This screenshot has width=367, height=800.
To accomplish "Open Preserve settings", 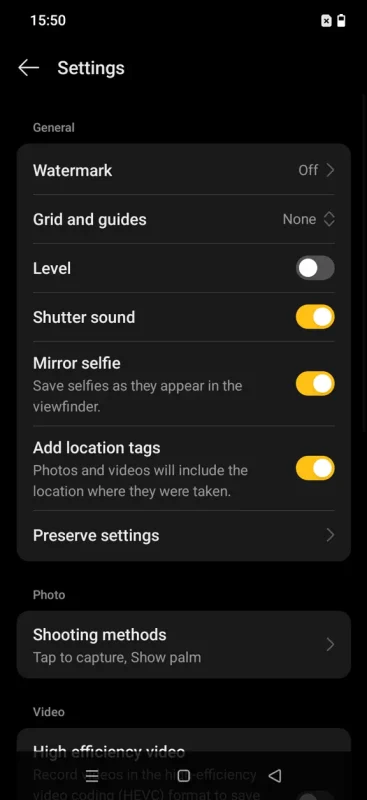I will 184,535.
